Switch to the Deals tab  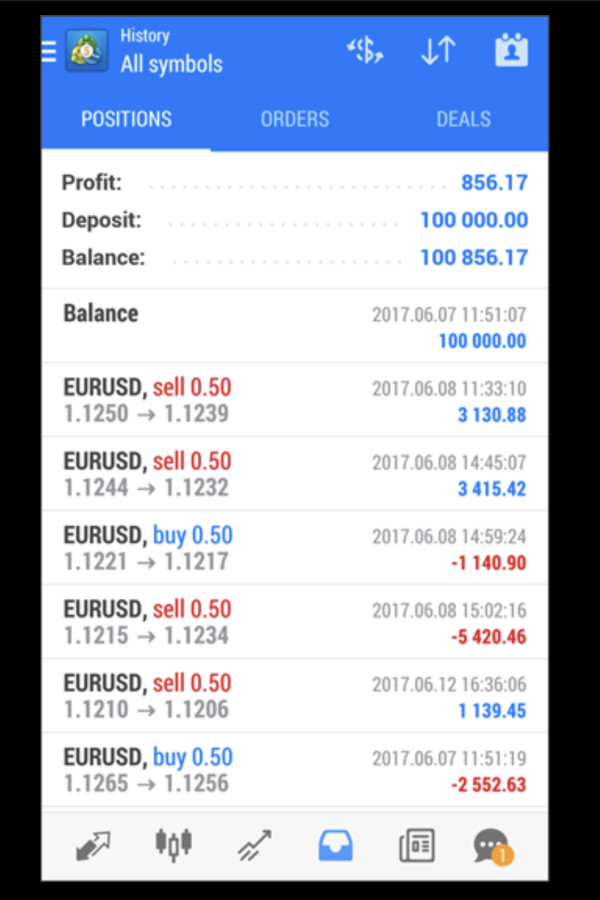click(x=463, y=119)
